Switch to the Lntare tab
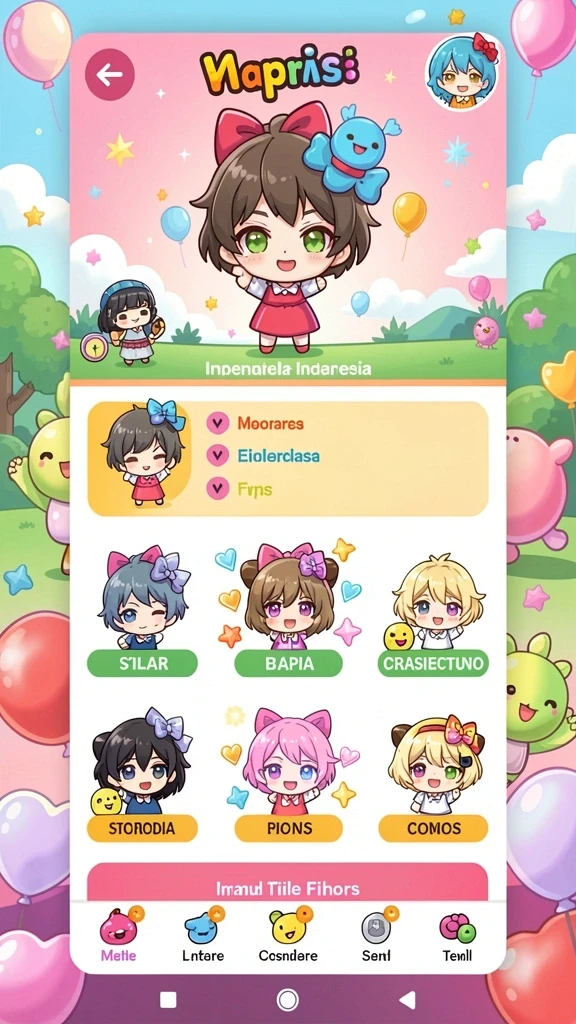 pyautogui.click(x=203, y=936)
